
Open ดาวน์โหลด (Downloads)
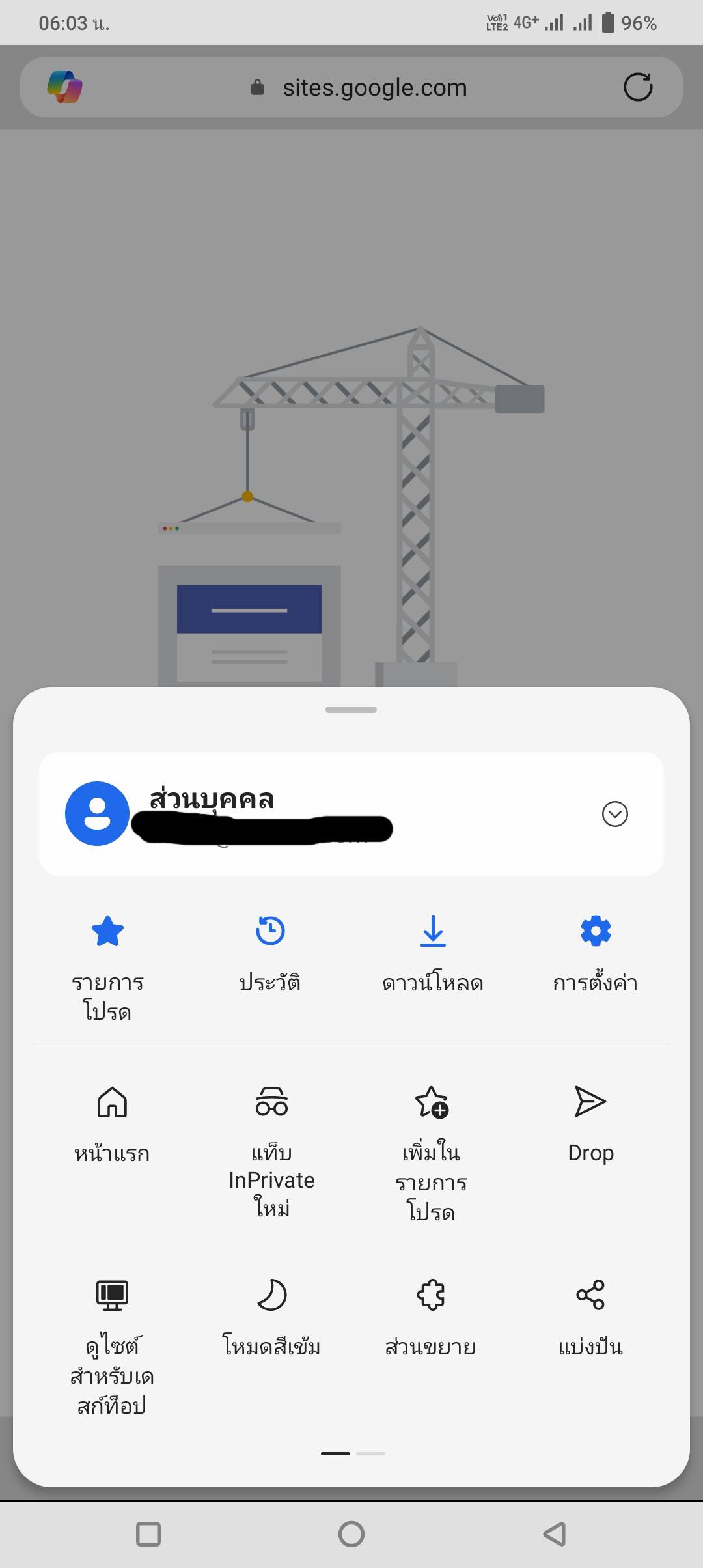(433, 952)
